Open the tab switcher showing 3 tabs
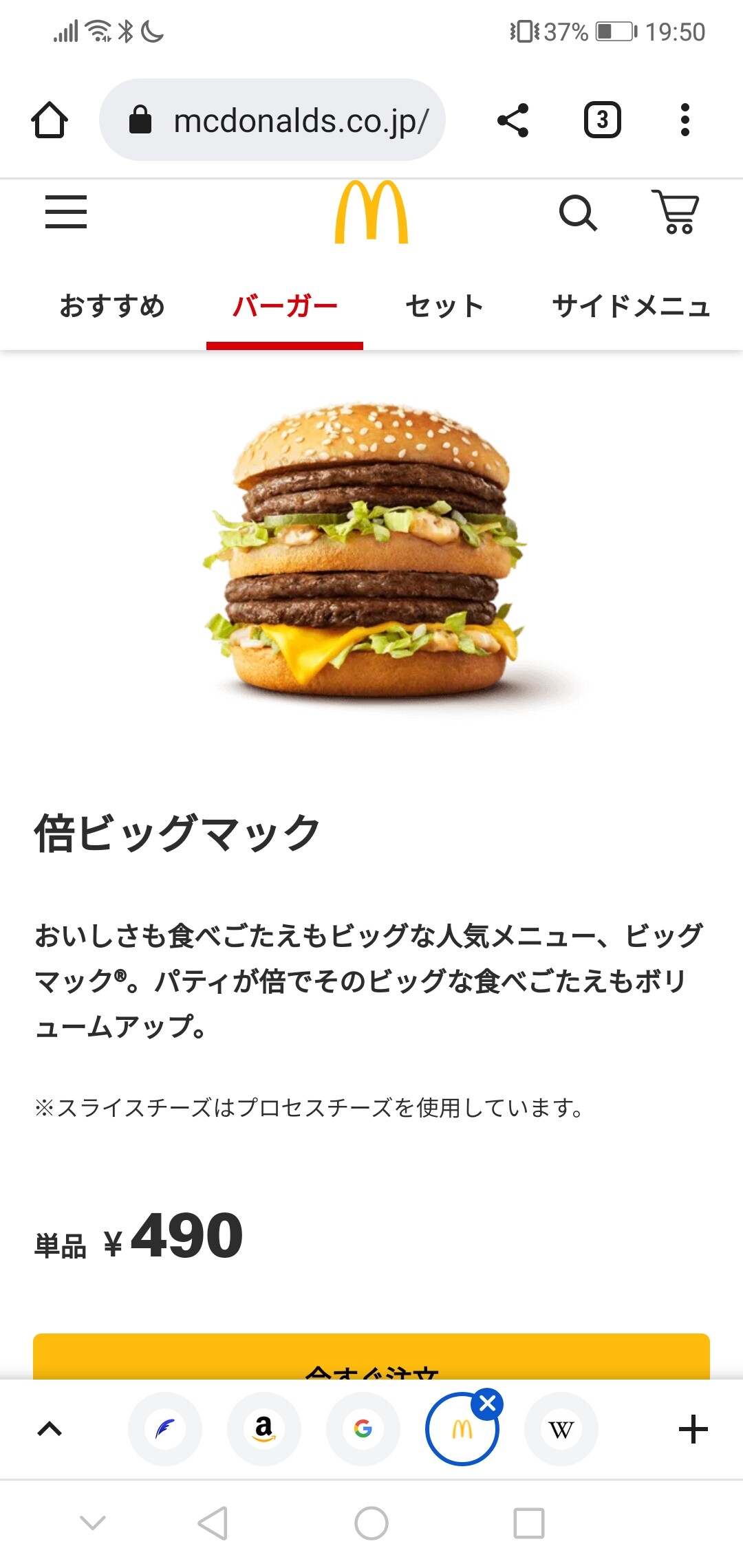Image resolution: width=743 pixels, height=1568 pixels. pyautogui.click(x=603, y=120)
